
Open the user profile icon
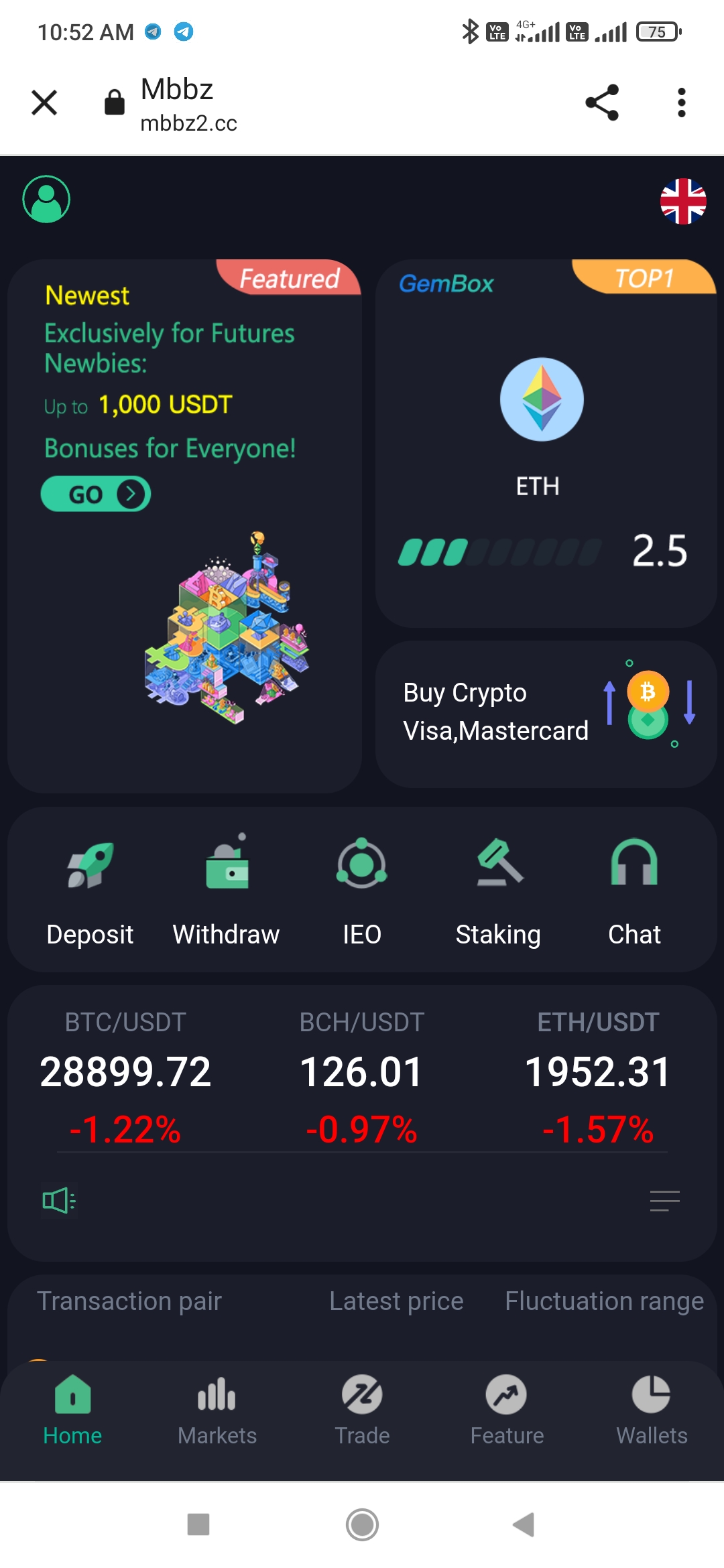[46, 199]
